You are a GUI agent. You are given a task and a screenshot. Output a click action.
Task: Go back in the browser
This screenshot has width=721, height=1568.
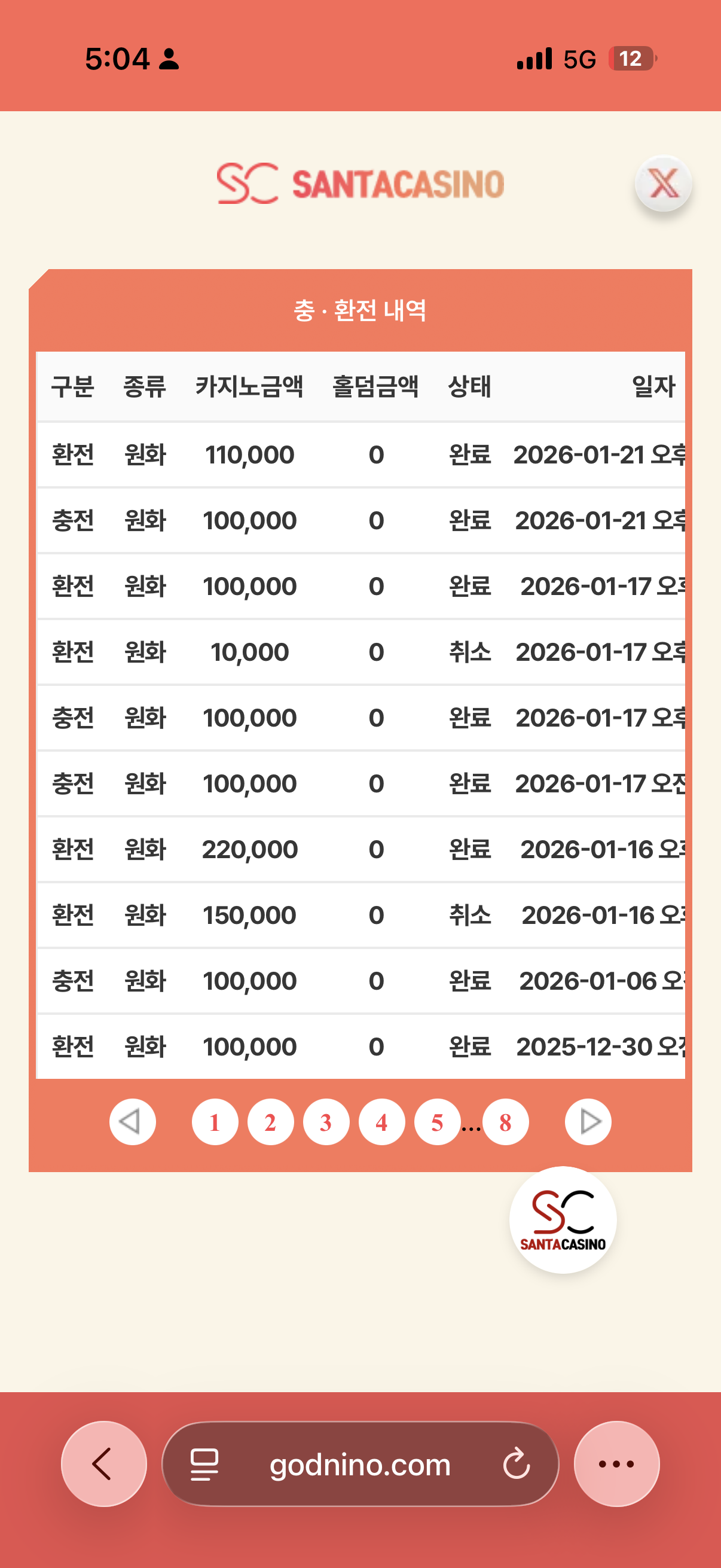tap(103, 1463)
